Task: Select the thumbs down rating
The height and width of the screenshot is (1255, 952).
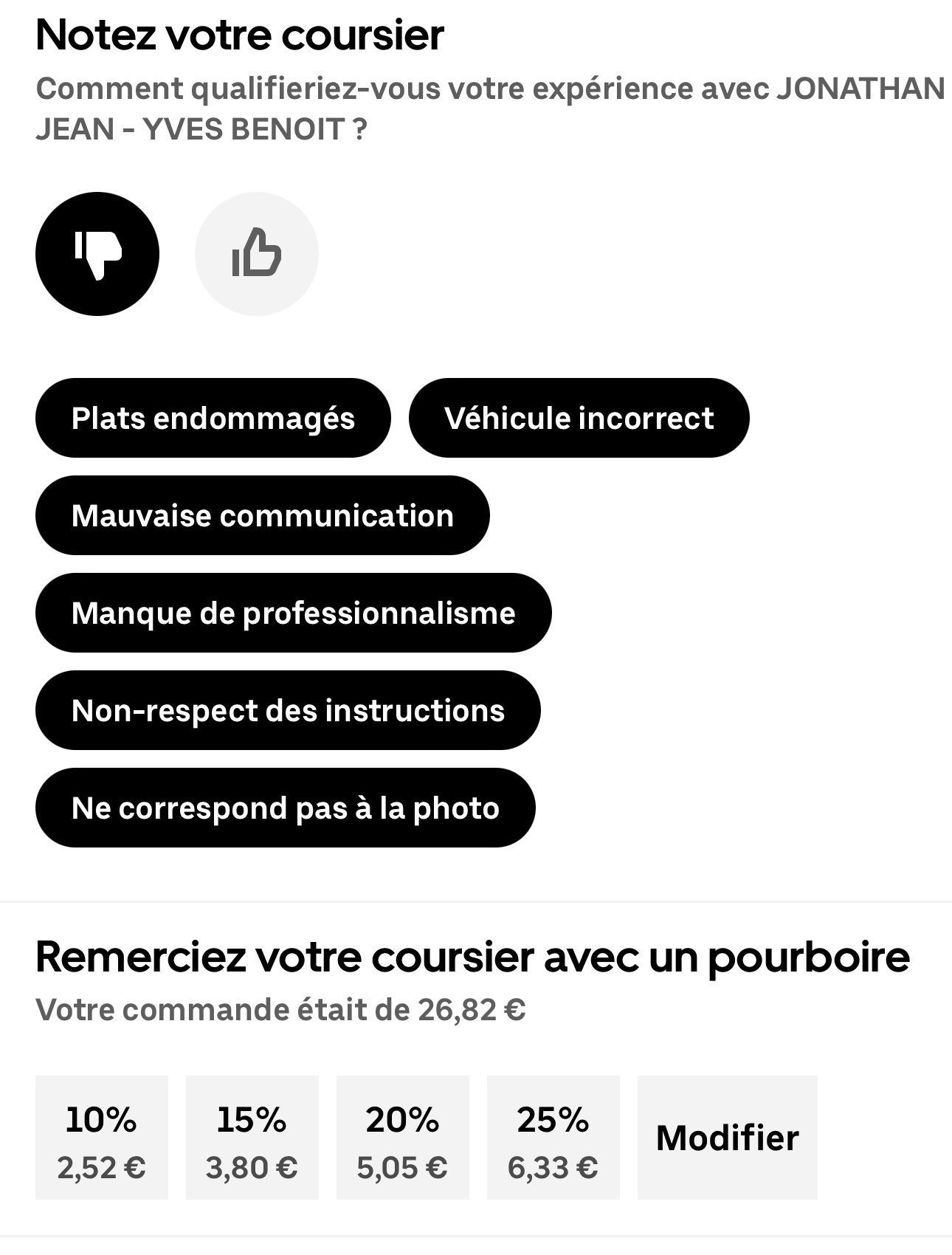Action: [97, 254]
